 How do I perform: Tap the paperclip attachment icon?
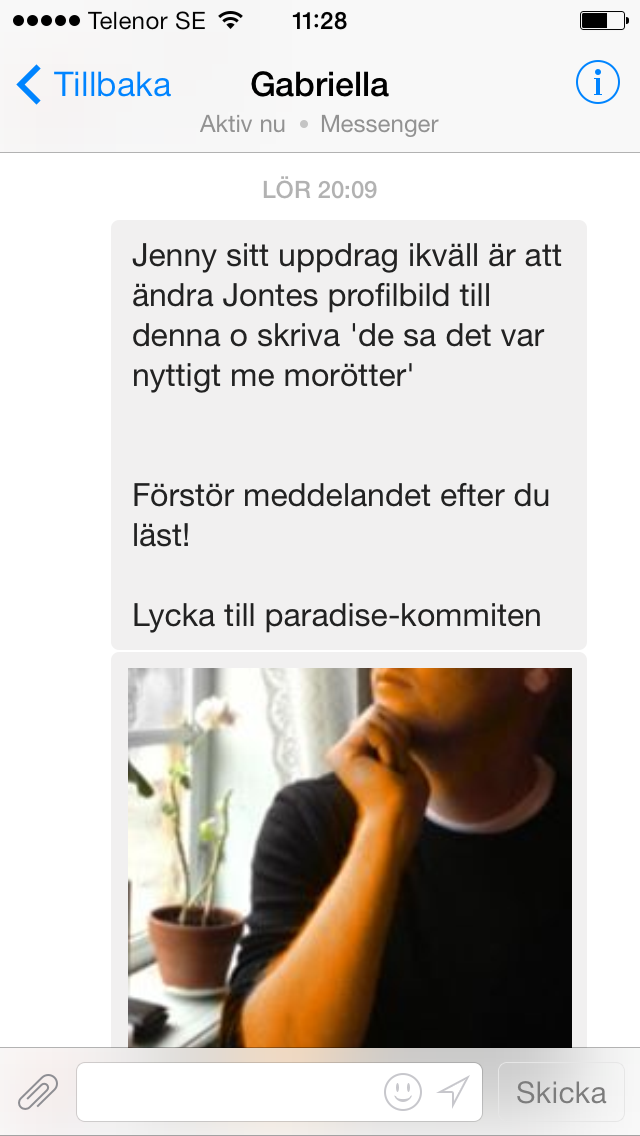click(x=38, y=1092)
